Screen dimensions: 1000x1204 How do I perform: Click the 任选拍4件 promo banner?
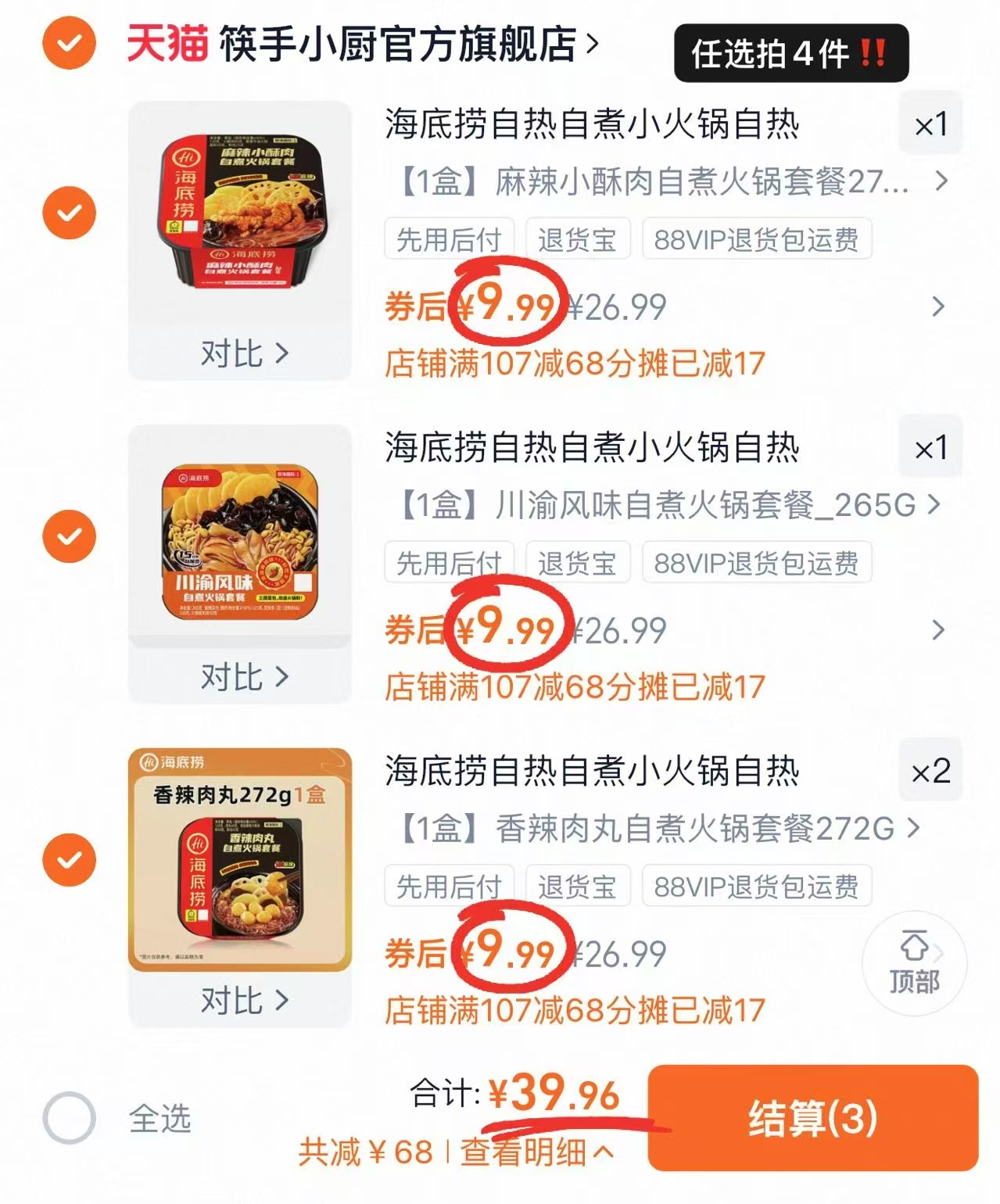(790, 54)
